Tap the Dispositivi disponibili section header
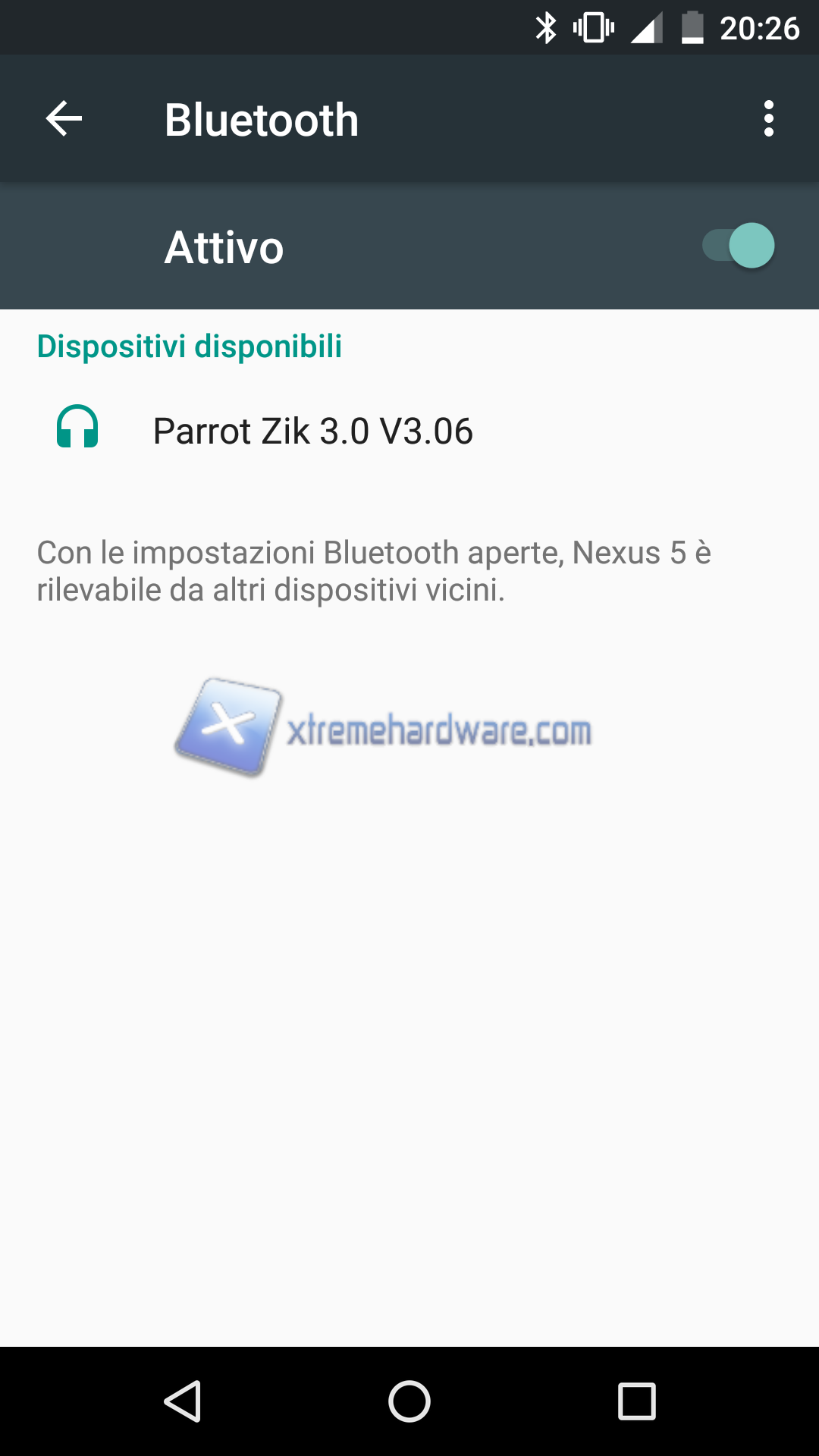The image size is (819, 1456). point(190,347)
